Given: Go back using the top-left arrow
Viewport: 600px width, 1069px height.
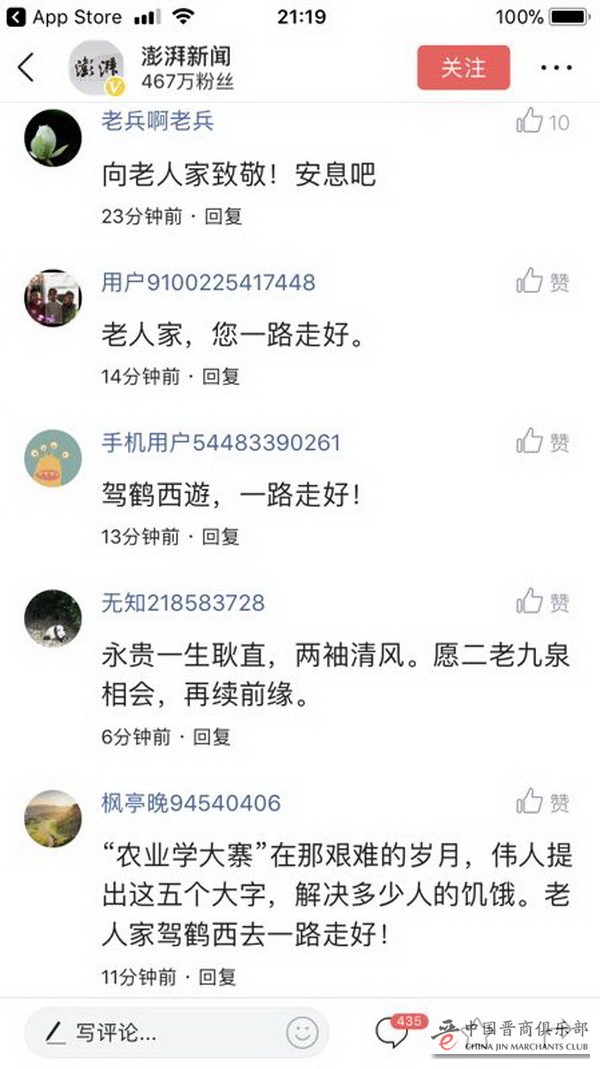Looking at the screenshot, I should pyautogui.click(x=26, y=67).
